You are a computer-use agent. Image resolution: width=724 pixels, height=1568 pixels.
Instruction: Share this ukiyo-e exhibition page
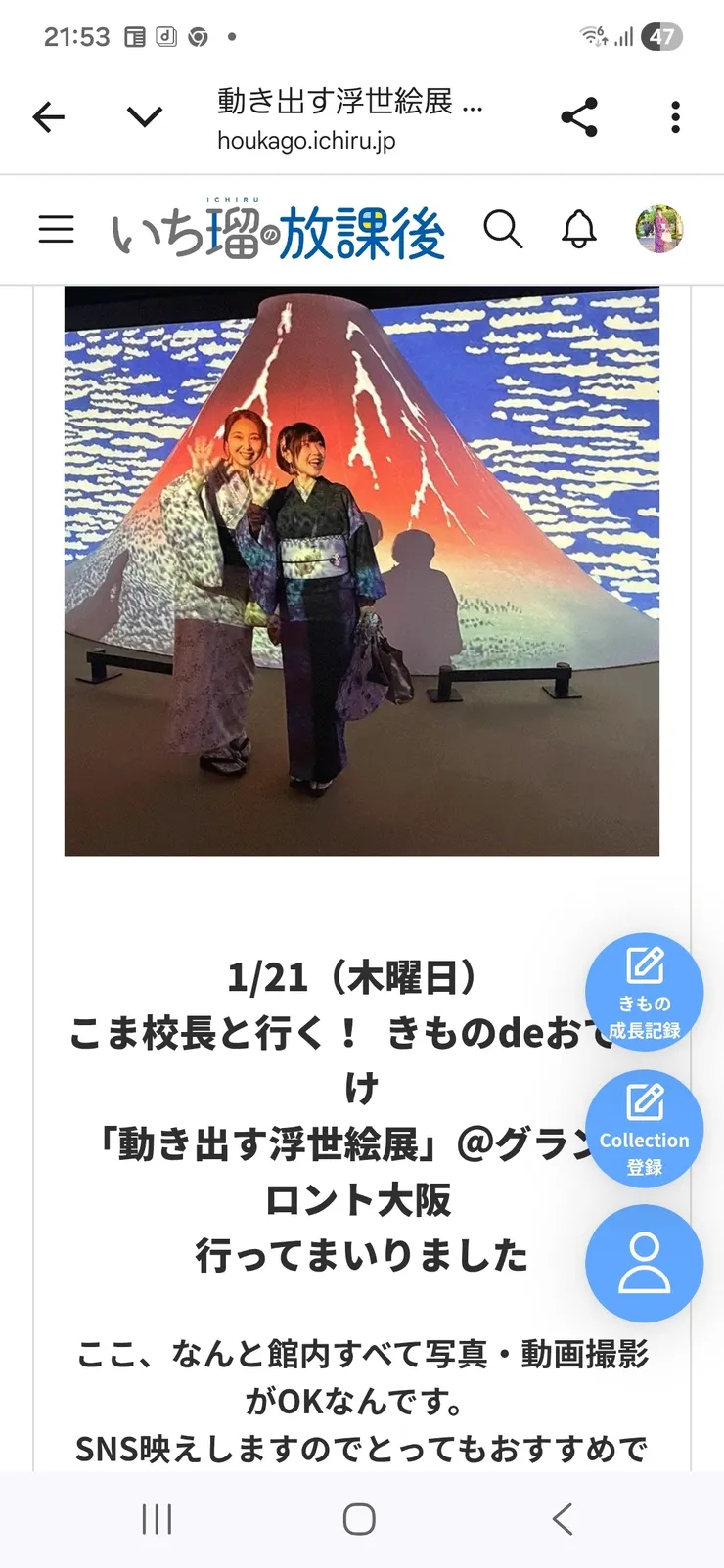click(x=579, y=117)
